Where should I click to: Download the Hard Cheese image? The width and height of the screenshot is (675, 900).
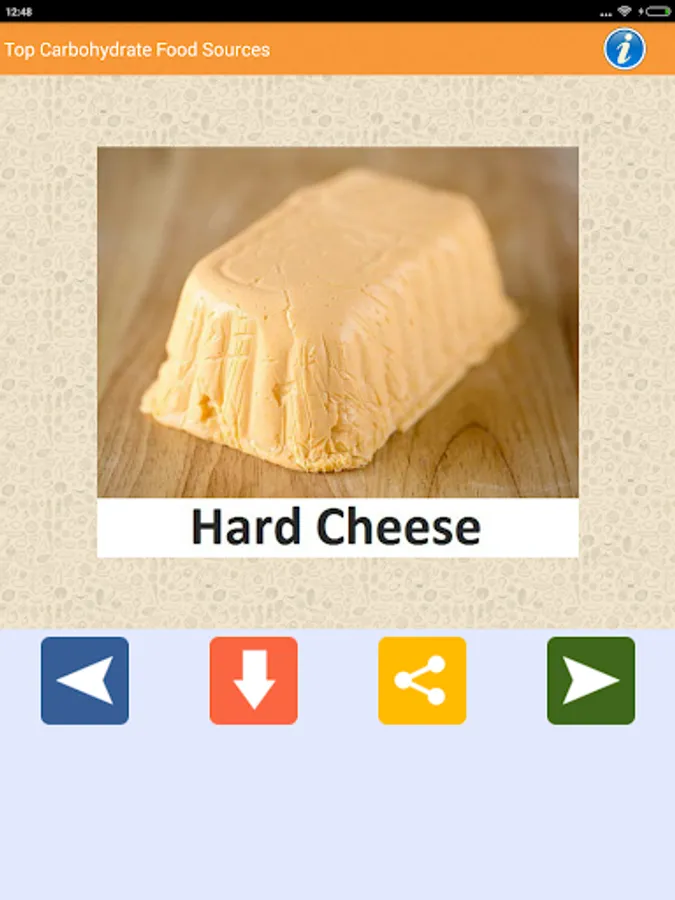pyautogui.click(x=254, y=680)
